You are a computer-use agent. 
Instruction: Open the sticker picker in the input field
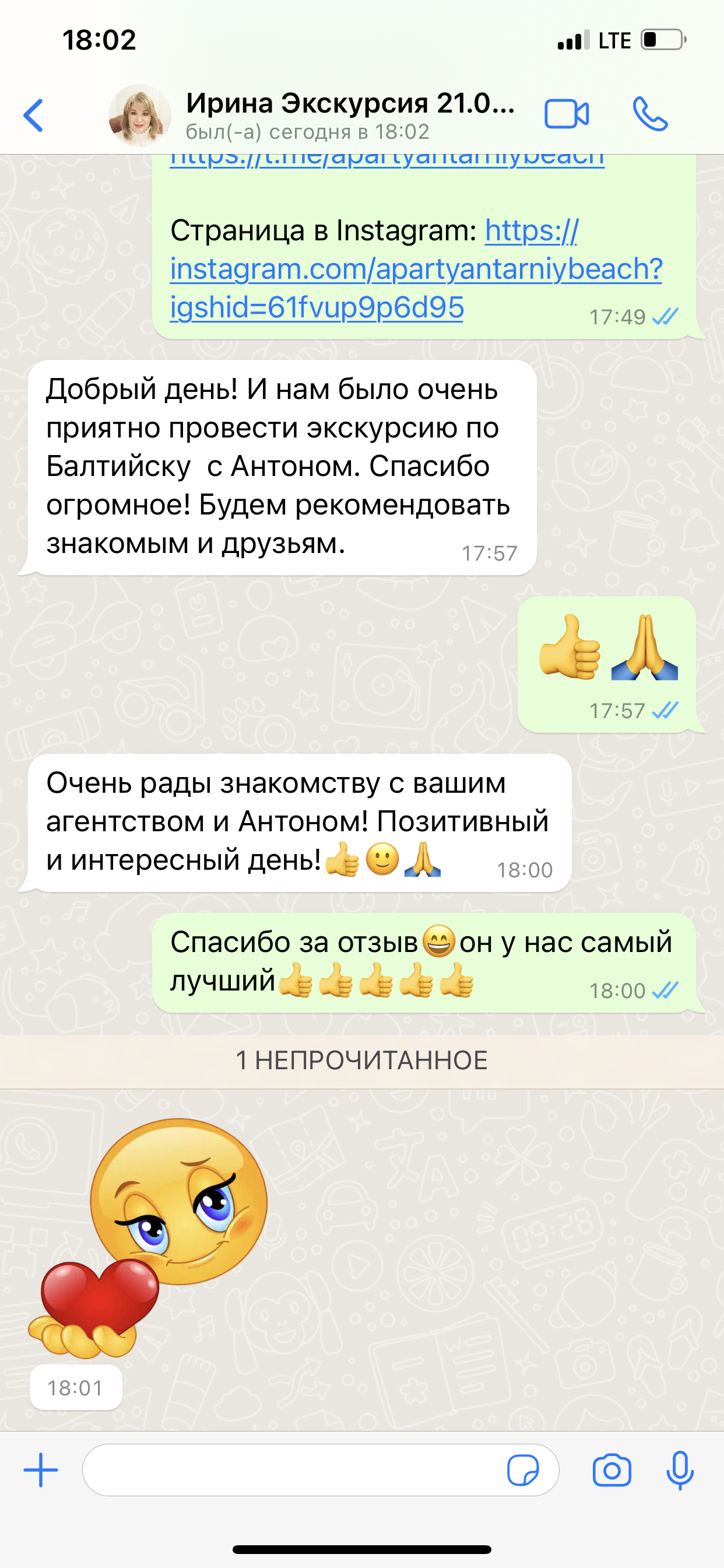[x=523, y=1470]
